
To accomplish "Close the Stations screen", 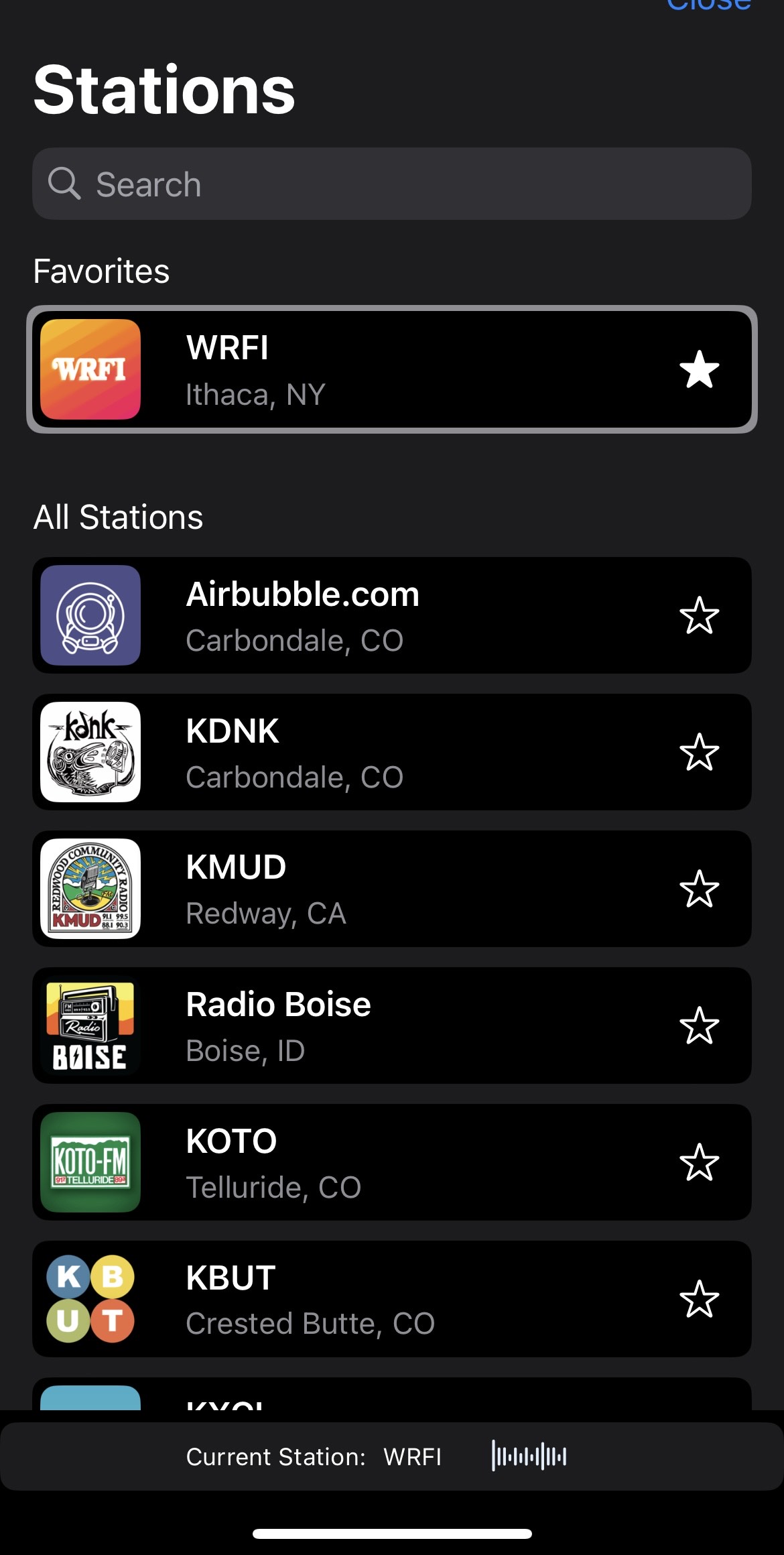I will point(708,5).
